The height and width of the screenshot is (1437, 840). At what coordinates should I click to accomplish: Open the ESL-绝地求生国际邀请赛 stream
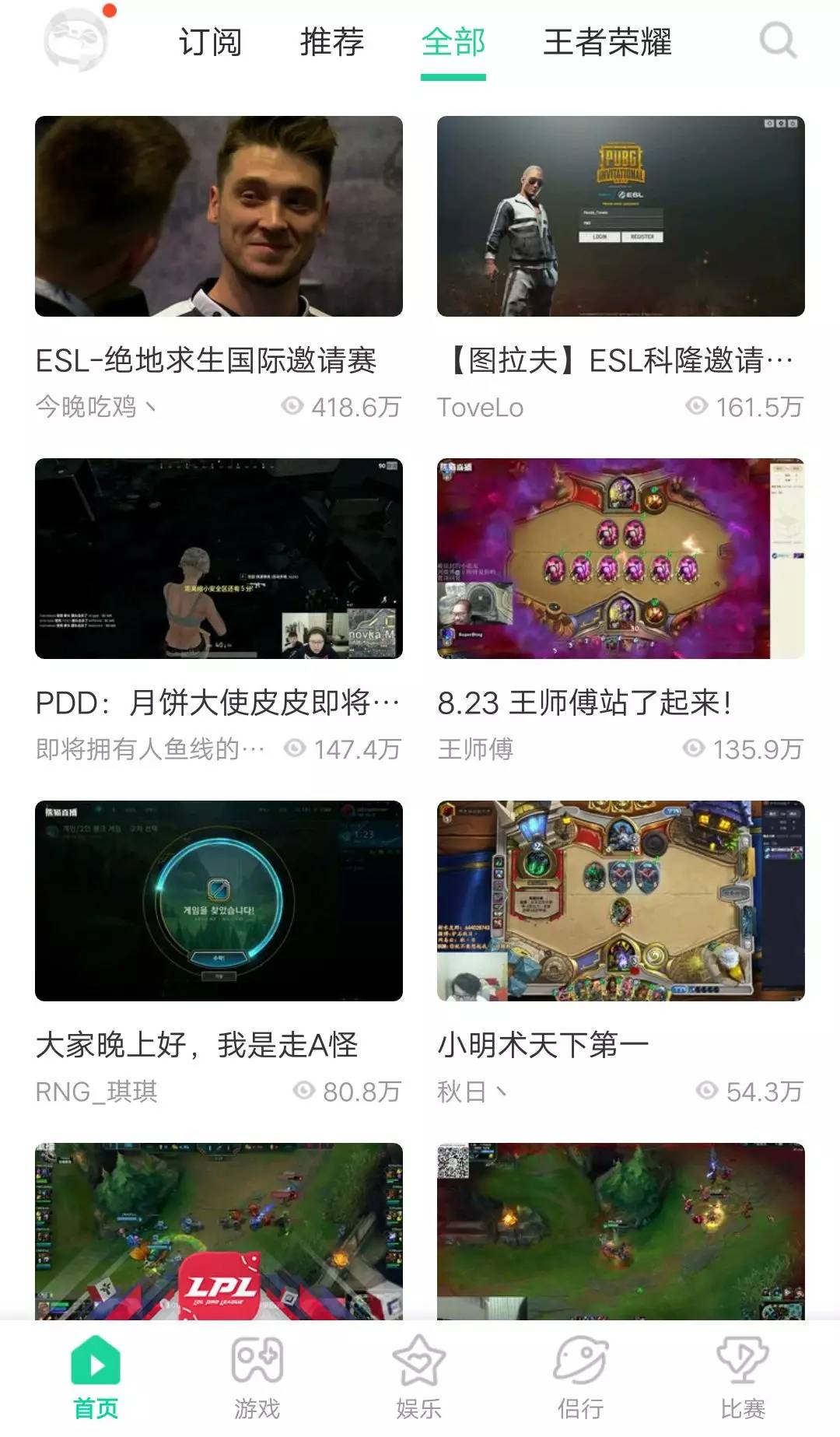(219, 216)
